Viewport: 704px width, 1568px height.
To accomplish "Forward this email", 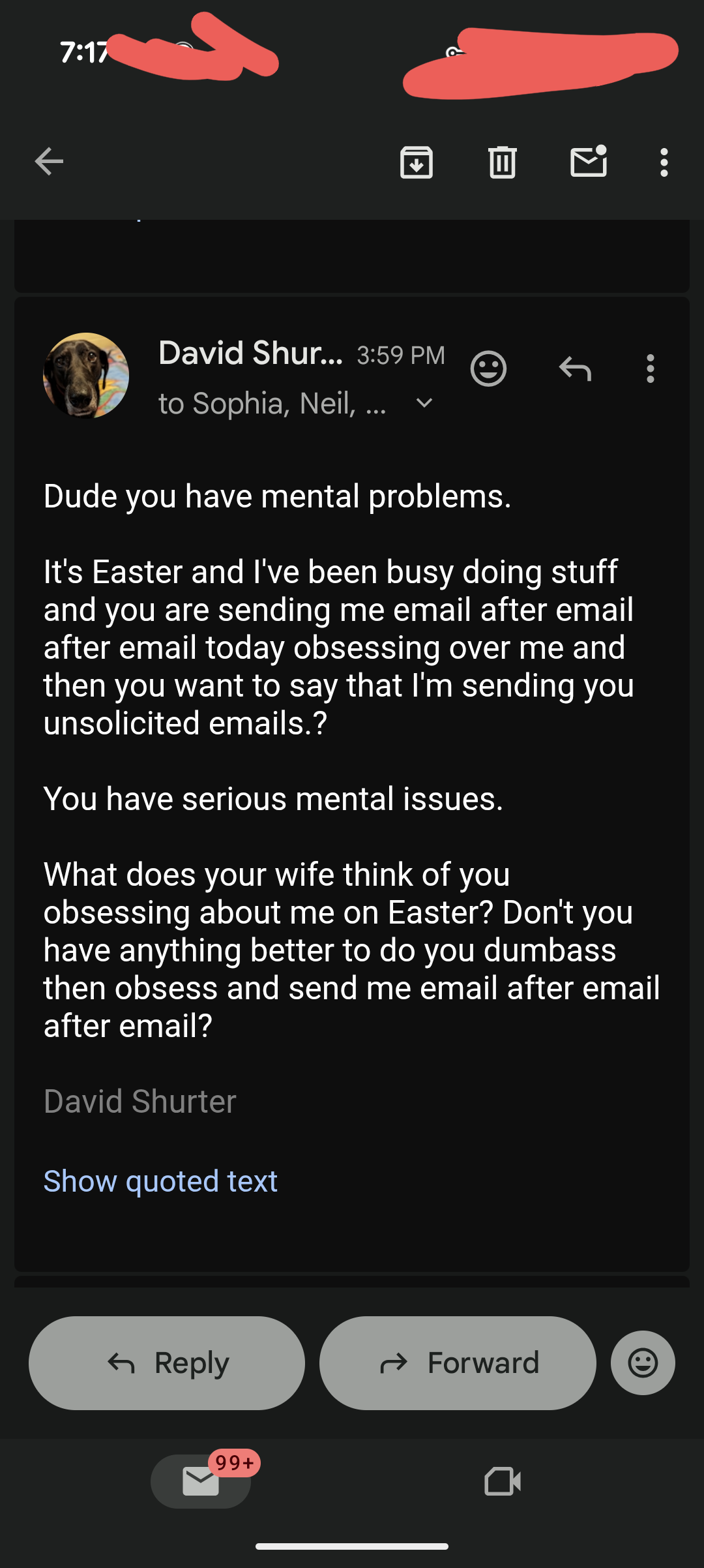I will (x=458, y=1363).
